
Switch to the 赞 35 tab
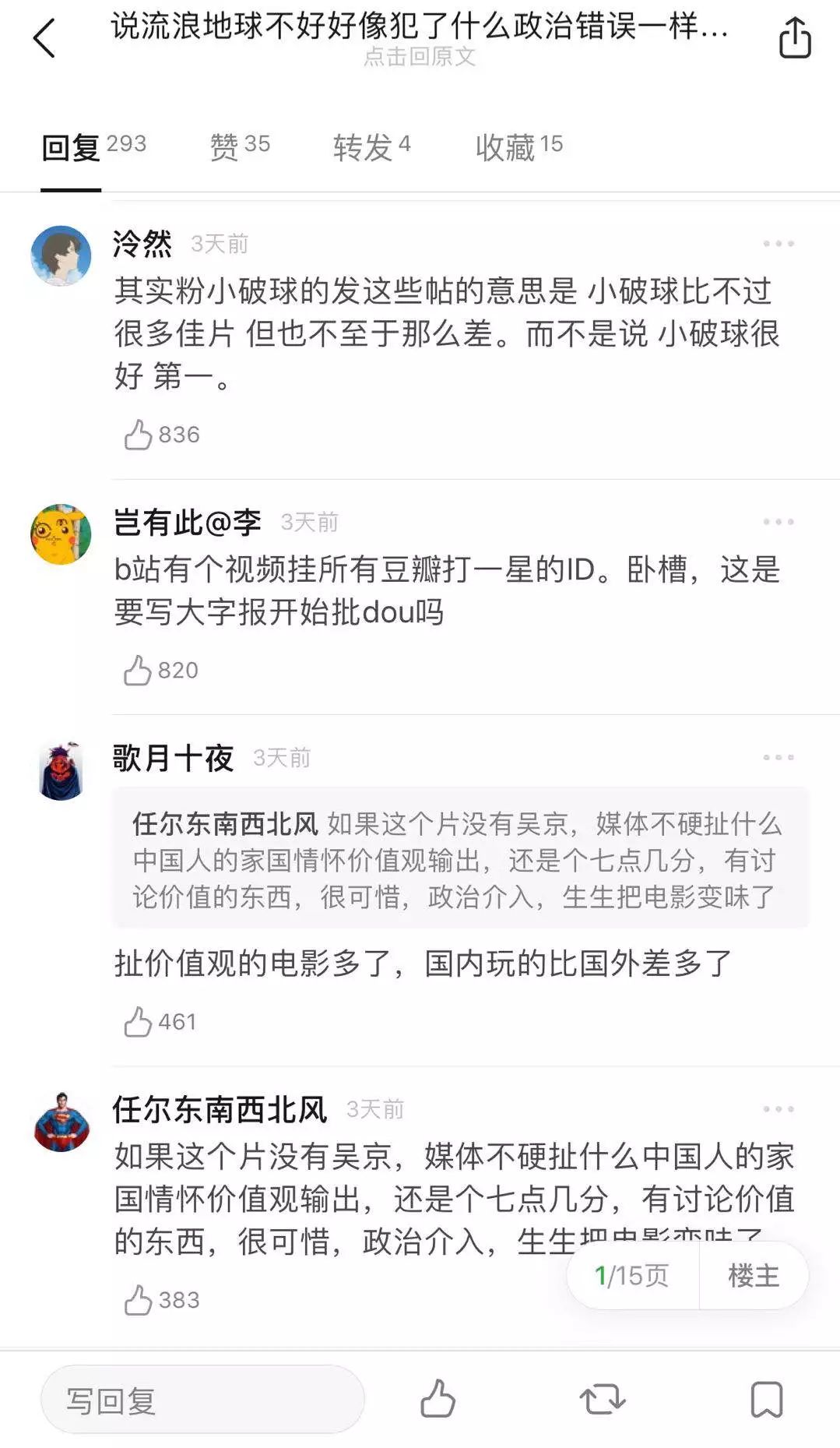pyautogui.click(x=240, y=146)
